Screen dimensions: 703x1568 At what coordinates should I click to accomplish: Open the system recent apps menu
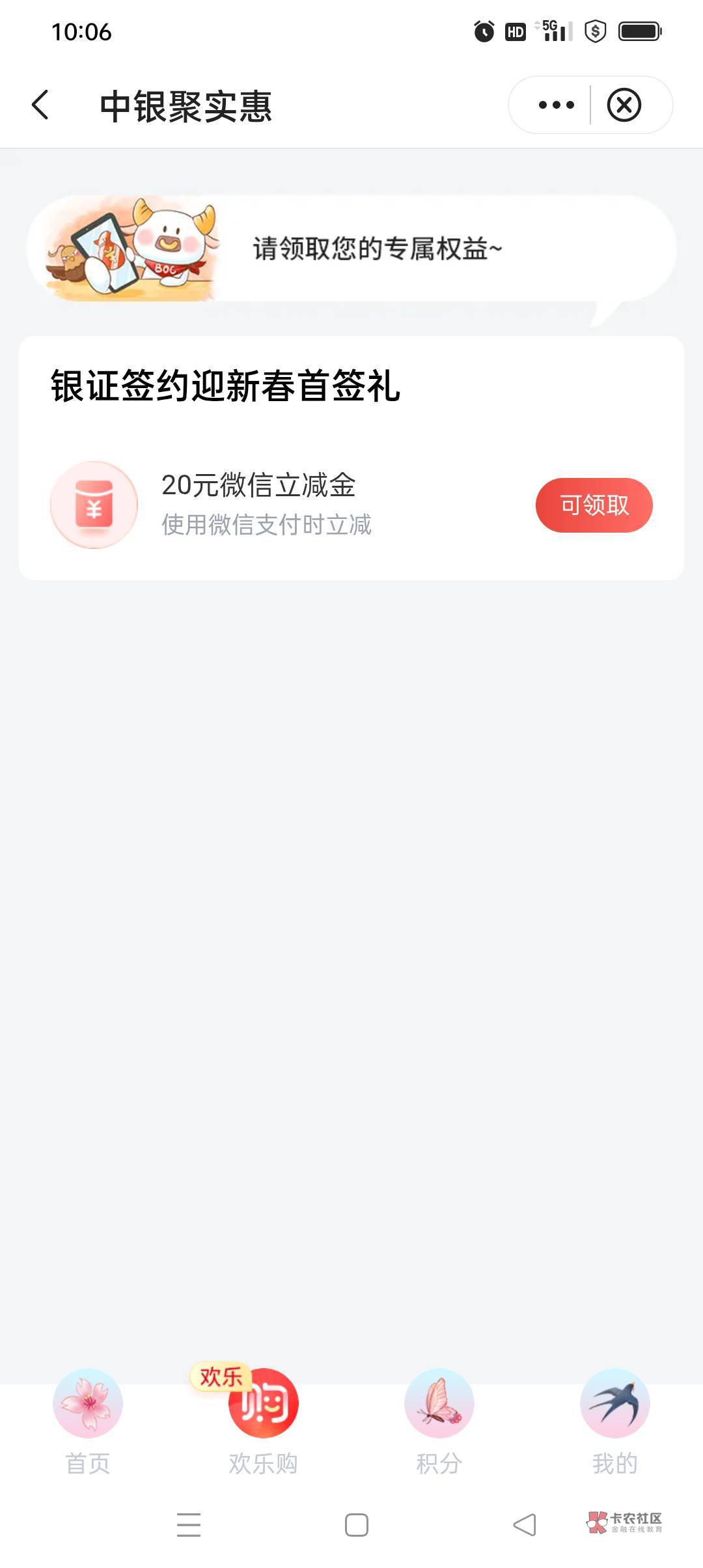pyautogui.click(x=189, y=1525)
